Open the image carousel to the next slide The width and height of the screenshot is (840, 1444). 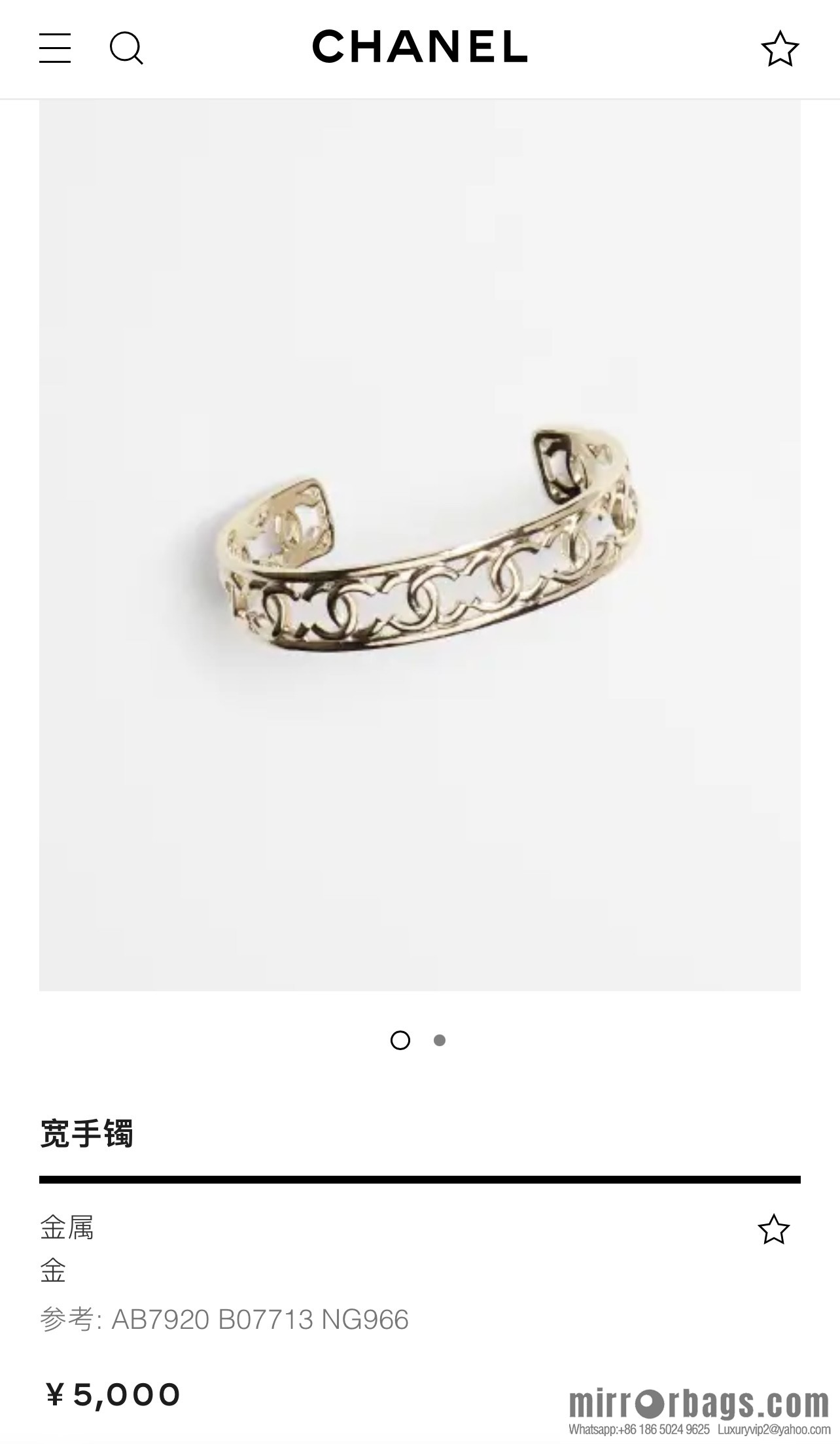pos(440,1040)
